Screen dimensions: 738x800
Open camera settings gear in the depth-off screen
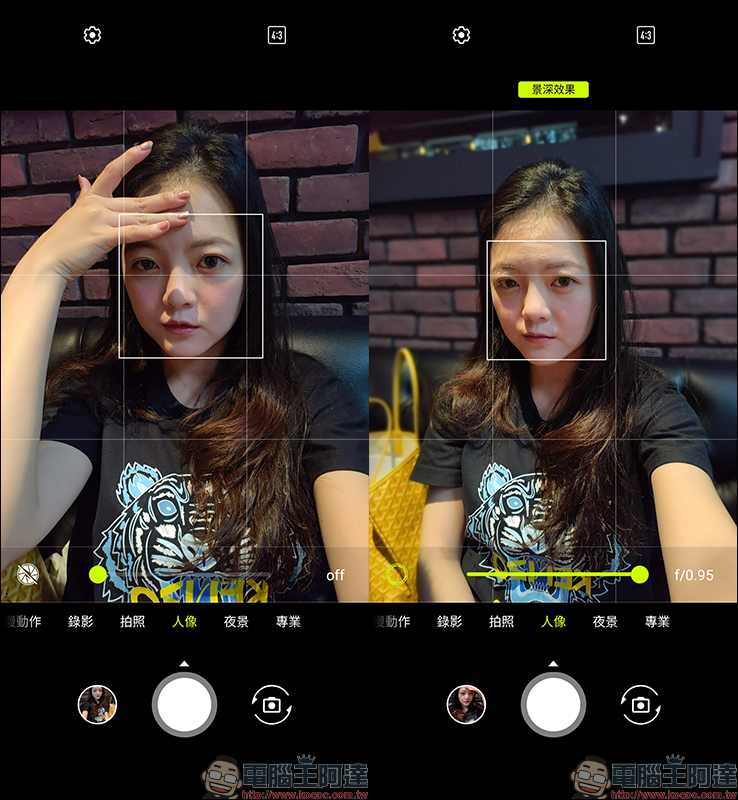pyautogui.click(x=92, y=36)
